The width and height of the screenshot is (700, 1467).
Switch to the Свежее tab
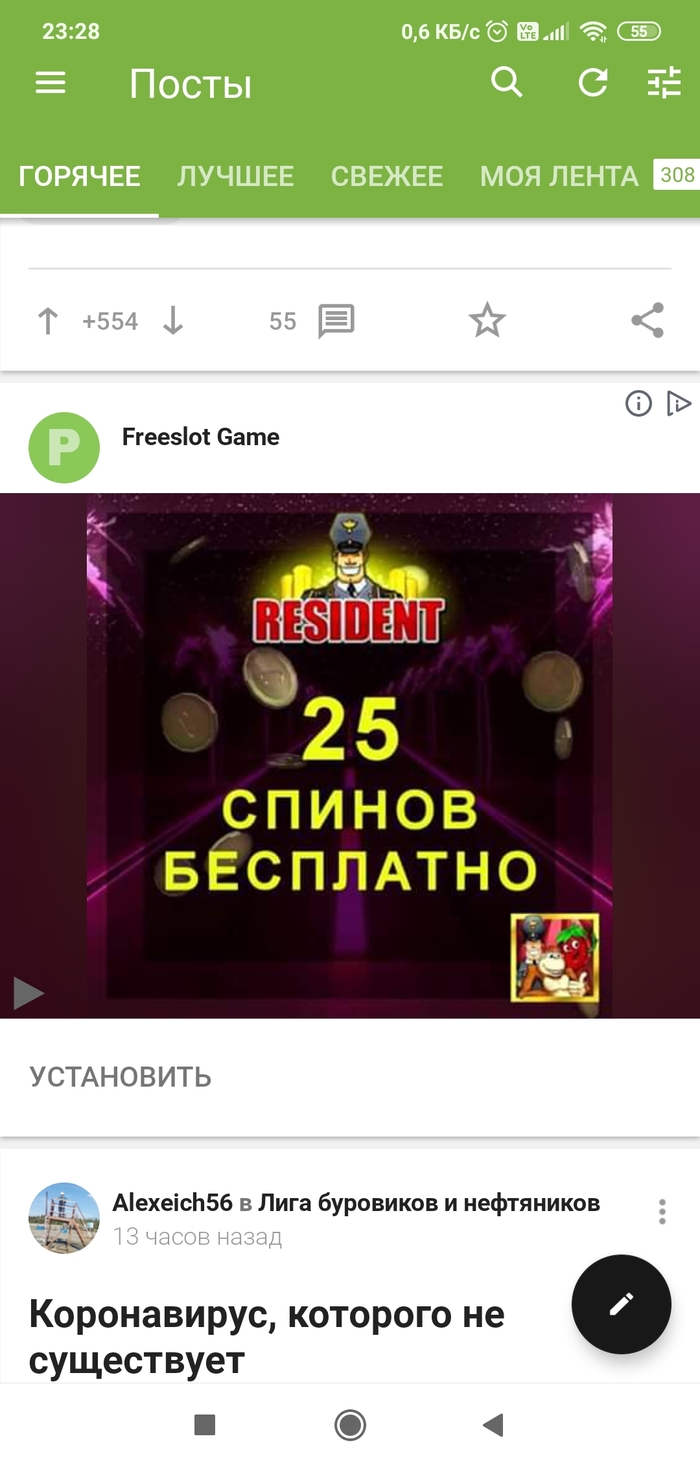pyautogui.click(x=386, y=177)
